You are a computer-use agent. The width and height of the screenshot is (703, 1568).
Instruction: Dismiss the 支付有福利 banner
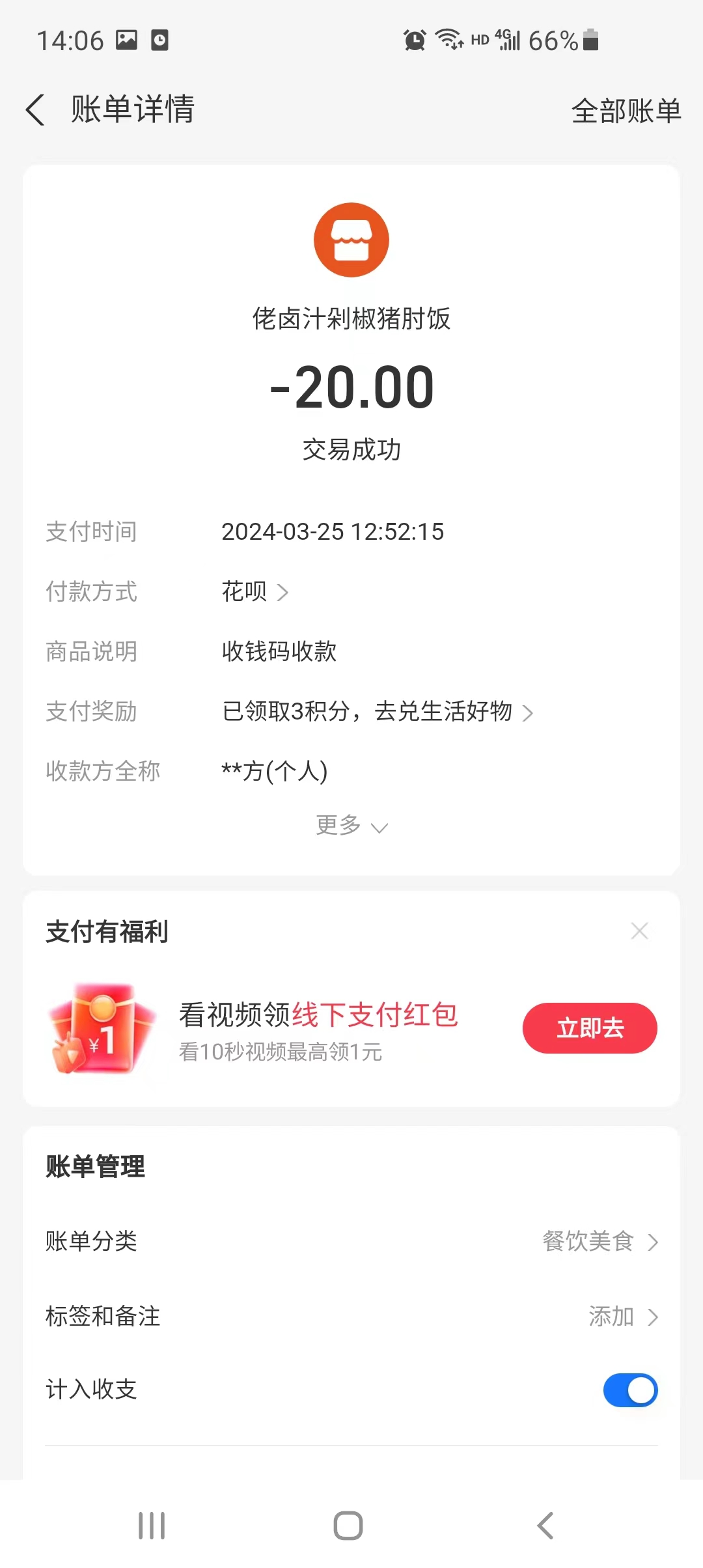coord(639,931)
